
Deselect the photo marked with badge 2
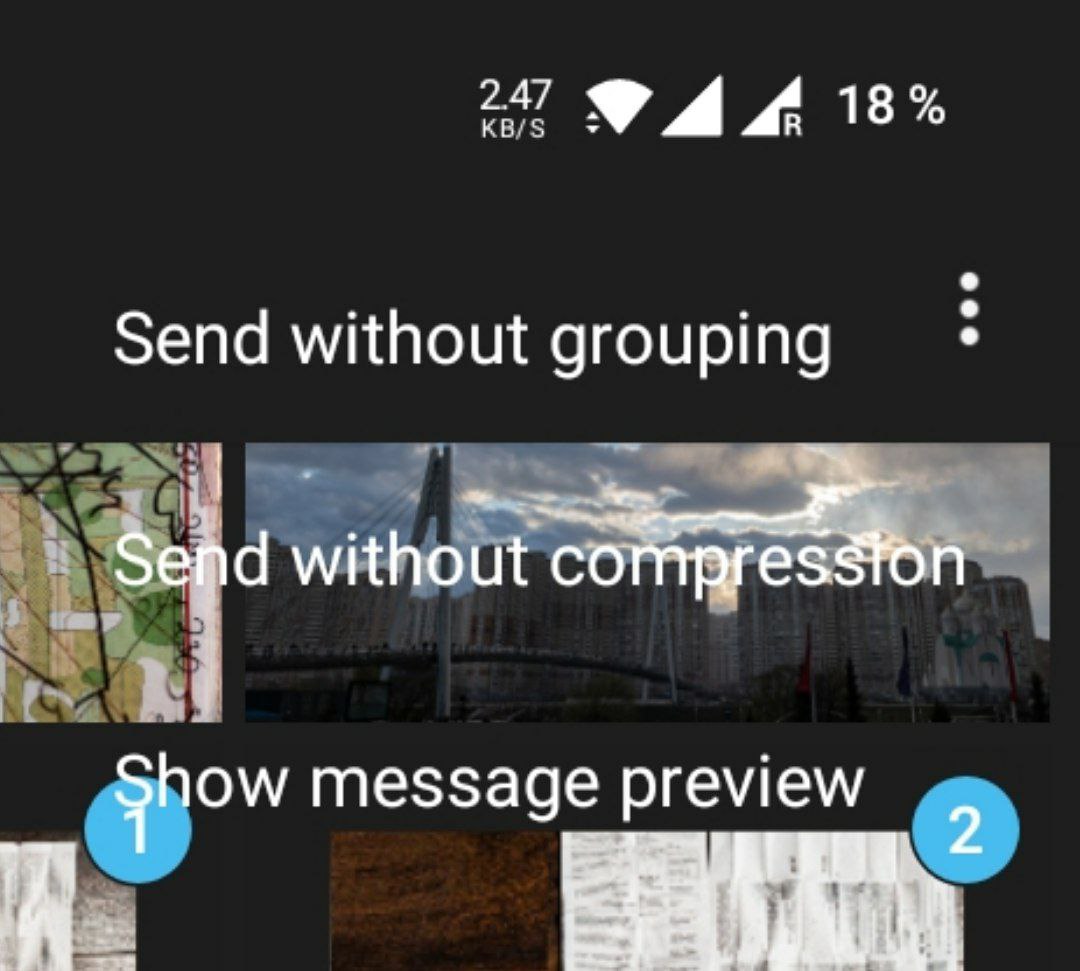pyautogui.click(x=964, y=831)
